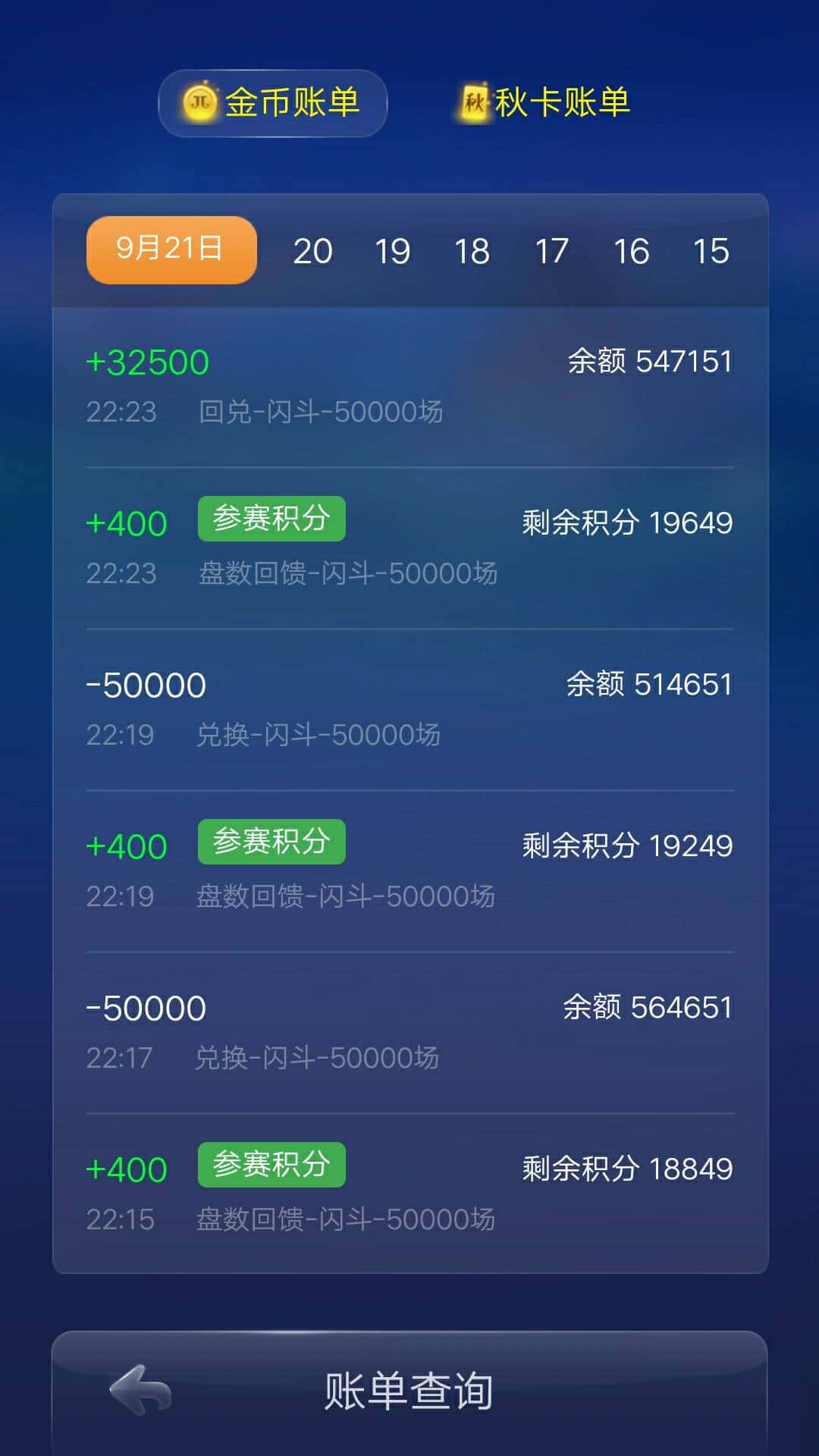Image resolution: width=819 pixels, height=1456 pixels.
Task: Select the 金币账单 tab
Action: point(271,102)
